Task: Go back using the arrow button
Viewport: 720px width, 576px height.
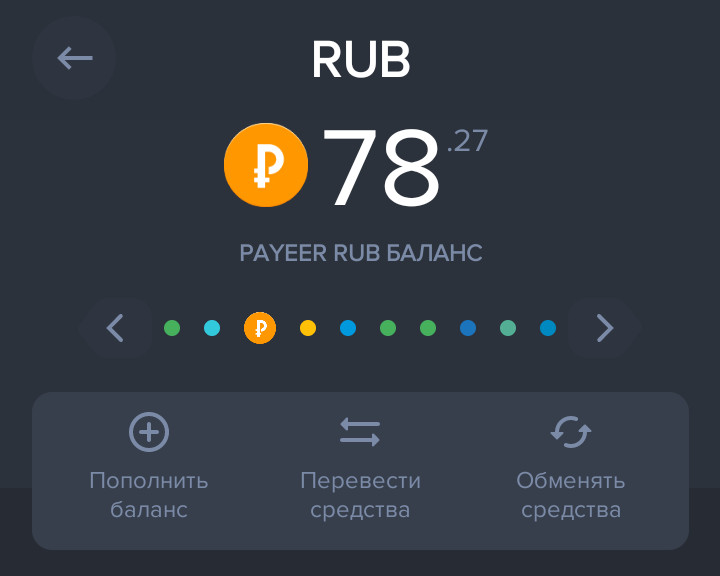Action: tap(74, 58)
